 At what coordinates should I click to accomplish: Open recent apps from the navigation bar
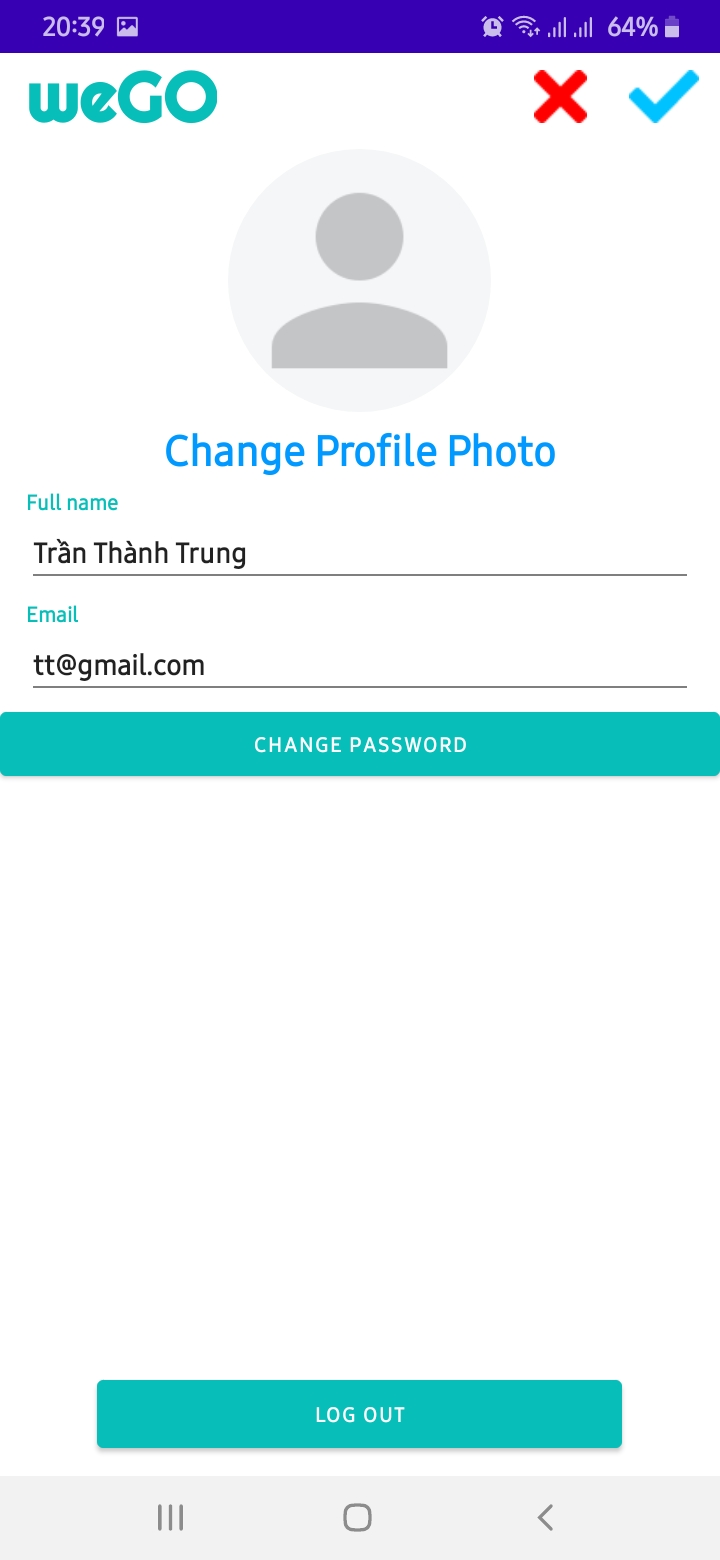170,1516
